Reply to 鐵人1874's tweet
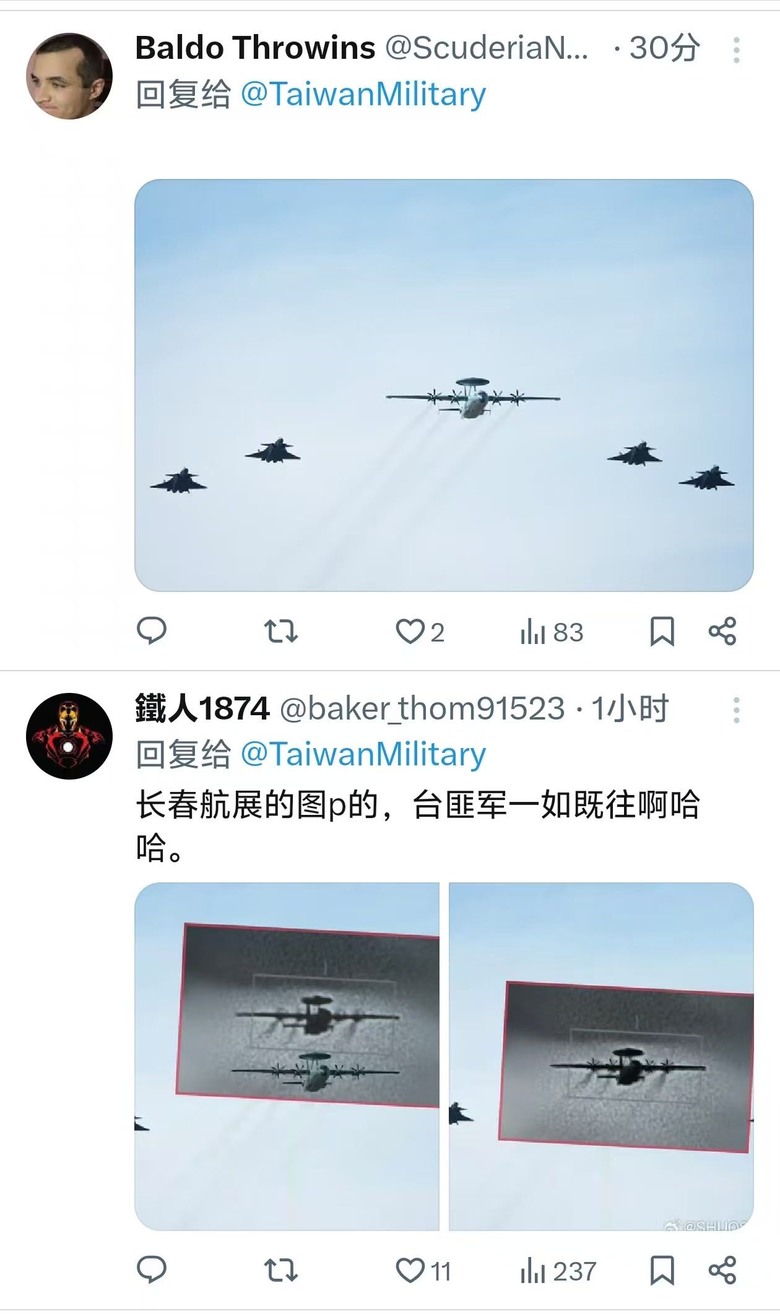 (x=151, y=1270)
